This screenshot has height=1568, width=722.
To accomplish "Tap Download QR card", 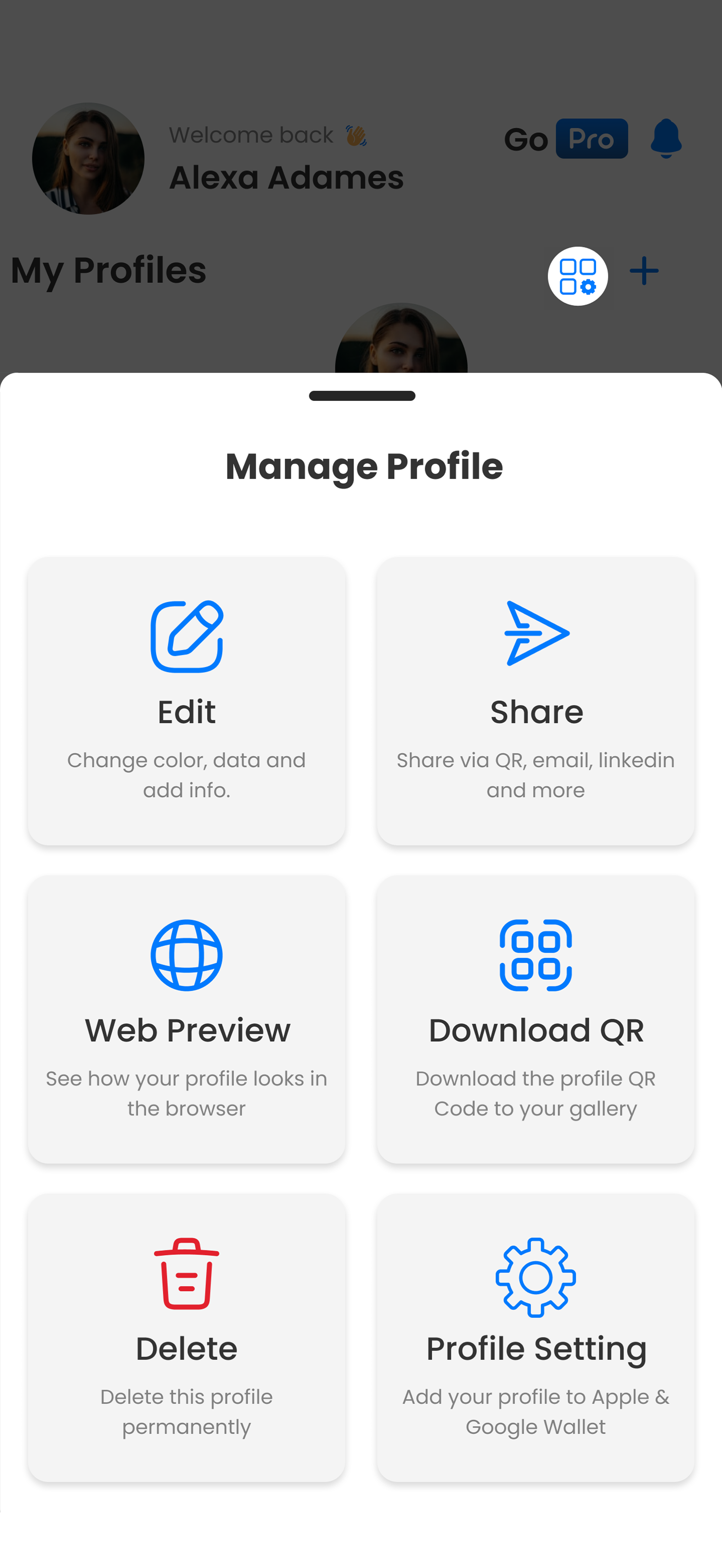I will coord(535,1019).
